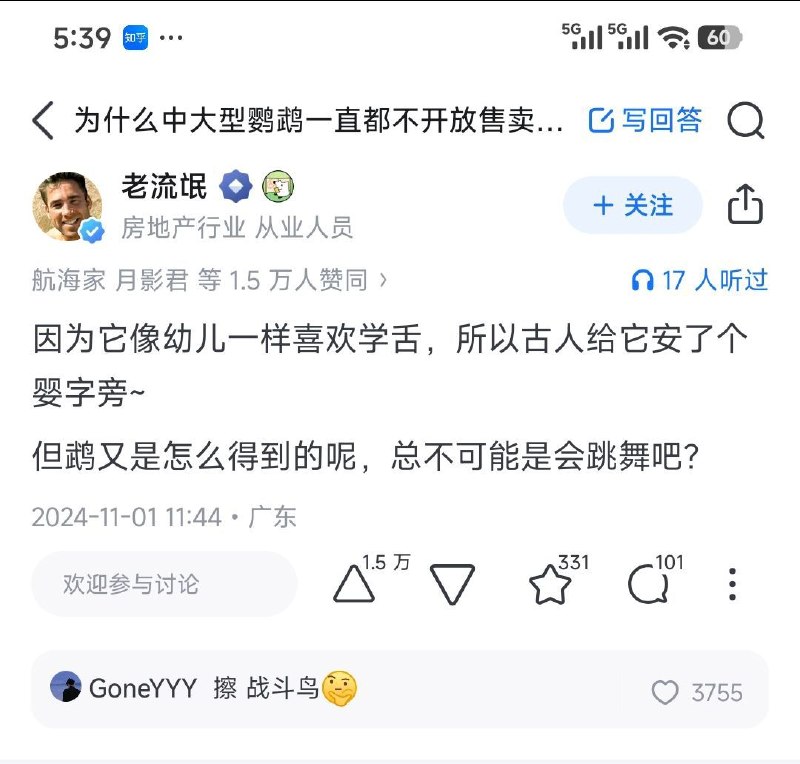Open the 欢迎参与讨论 comment field

[164, 584]
